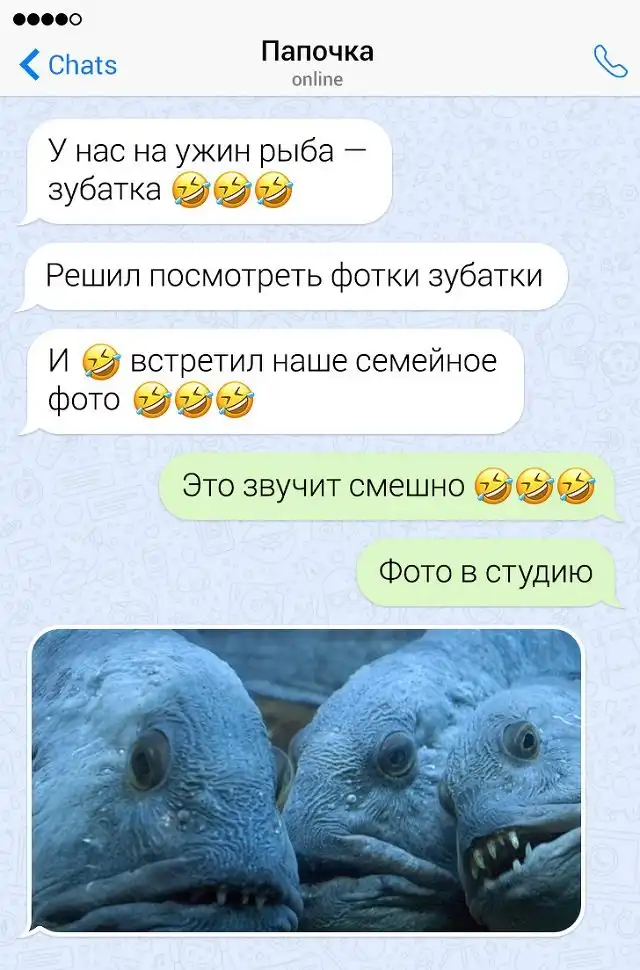Image resolution: width=640 pixels, height=970 pixels.
Task: Open the received fish photo
Action: [306, 780]
